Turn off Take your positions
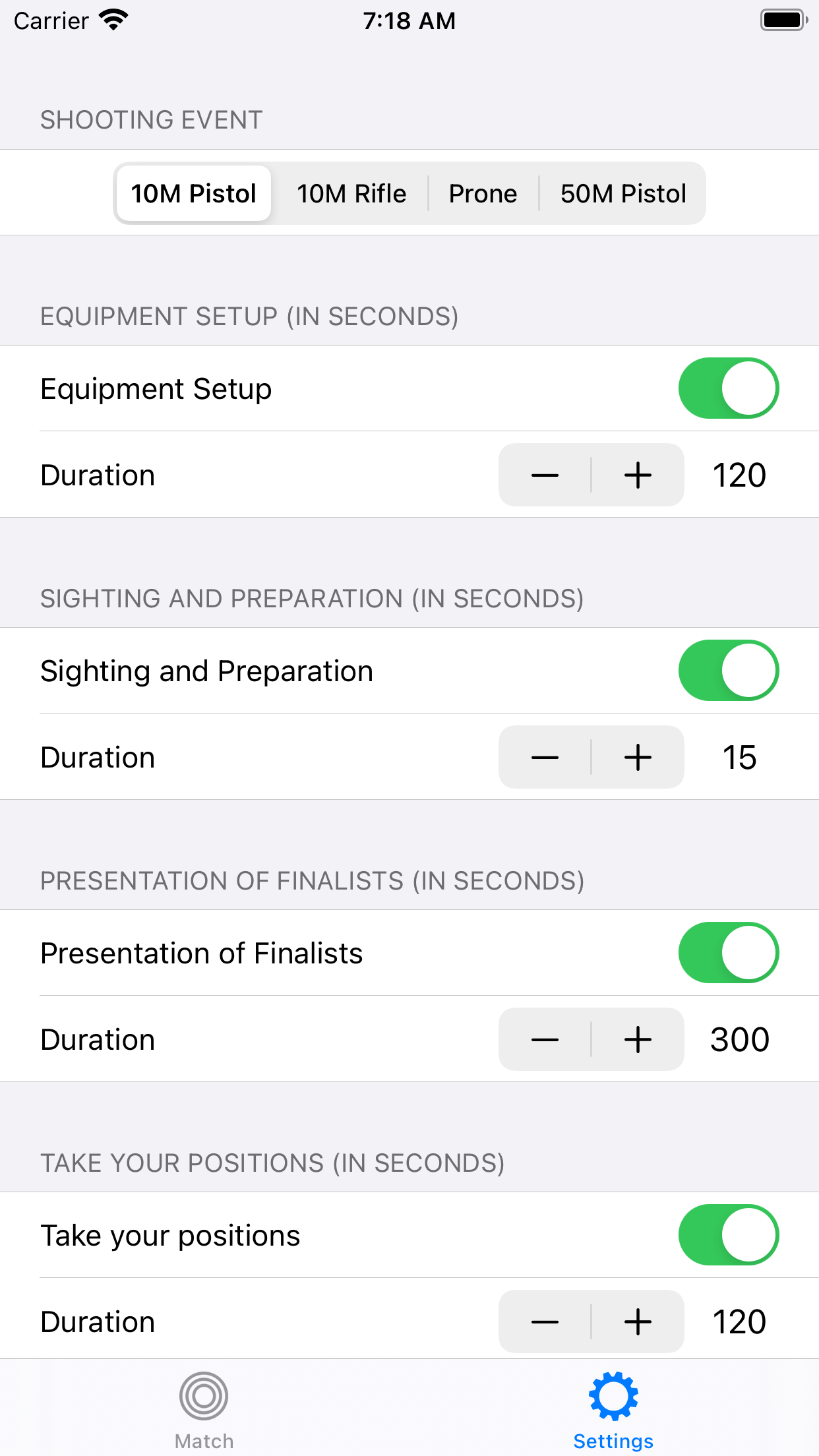819x1456 pixels. coord(728,1235)
